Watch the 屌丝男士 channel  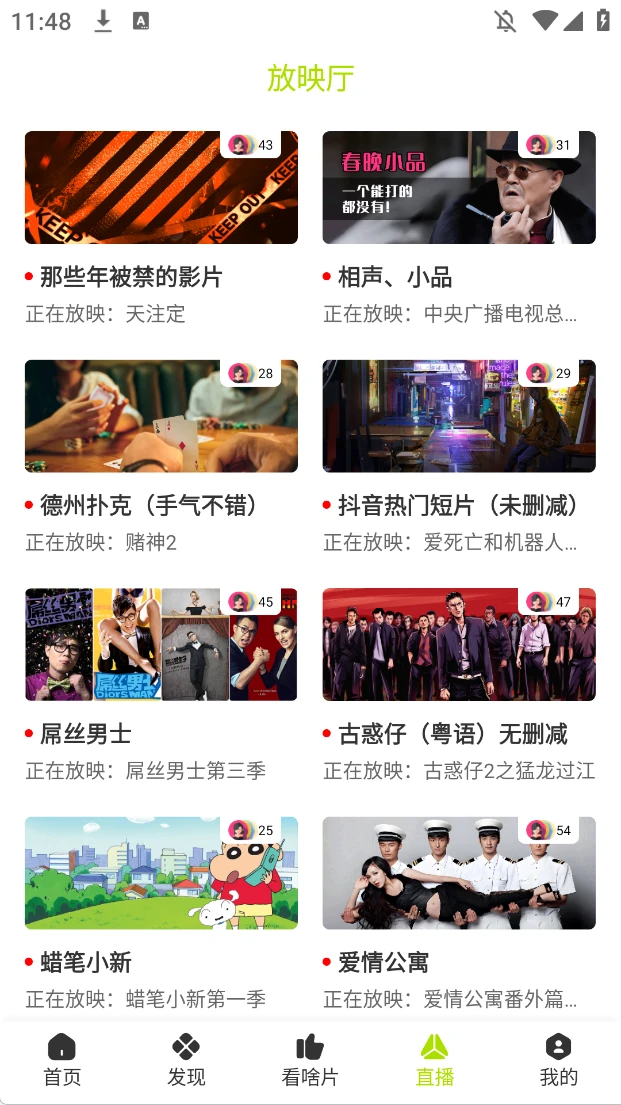[161, 644]
